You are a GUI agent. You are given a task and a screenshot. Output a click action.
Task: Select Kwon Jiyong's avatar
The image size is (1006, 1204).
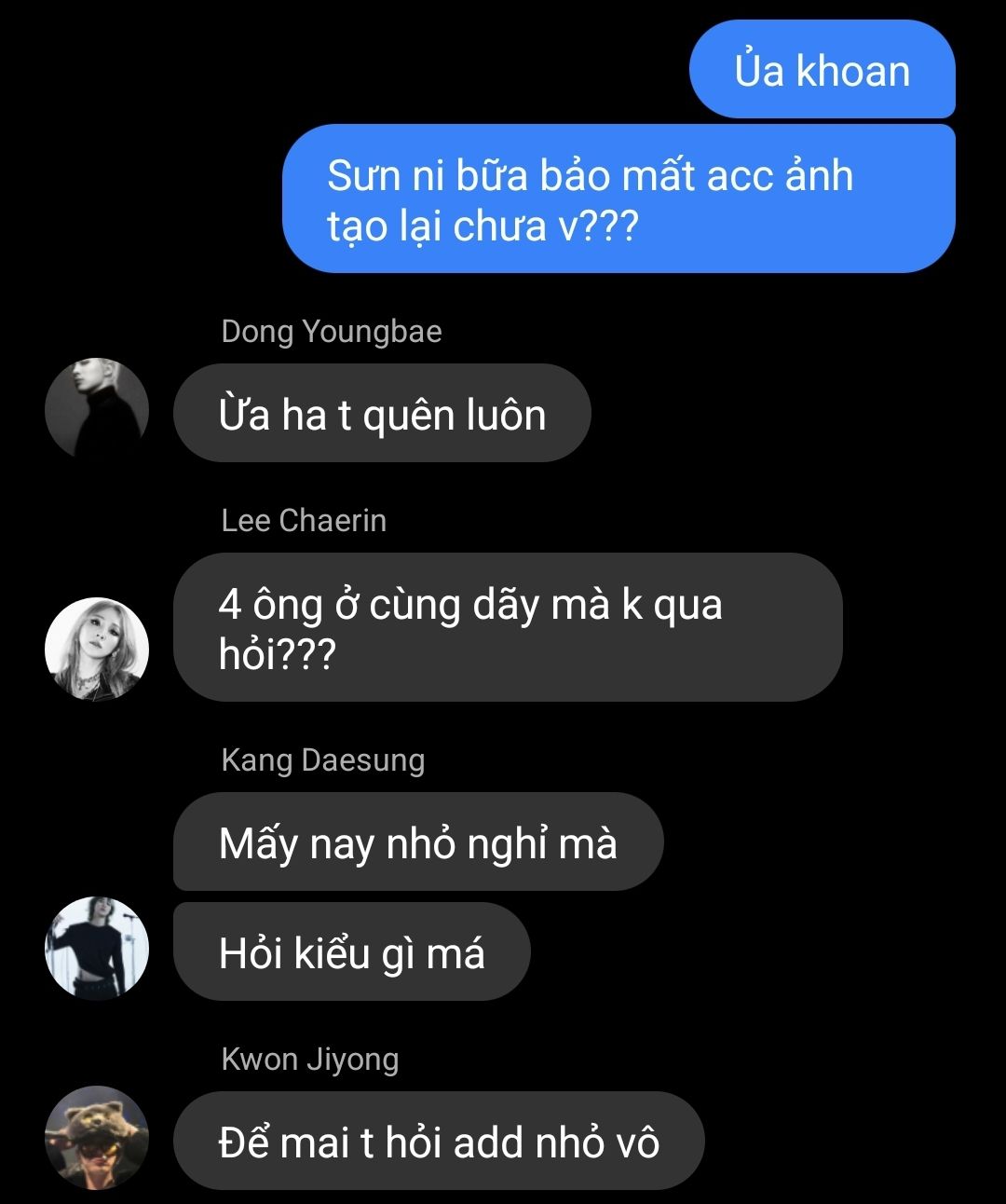pyautogui.click(x=97, y=1138)
